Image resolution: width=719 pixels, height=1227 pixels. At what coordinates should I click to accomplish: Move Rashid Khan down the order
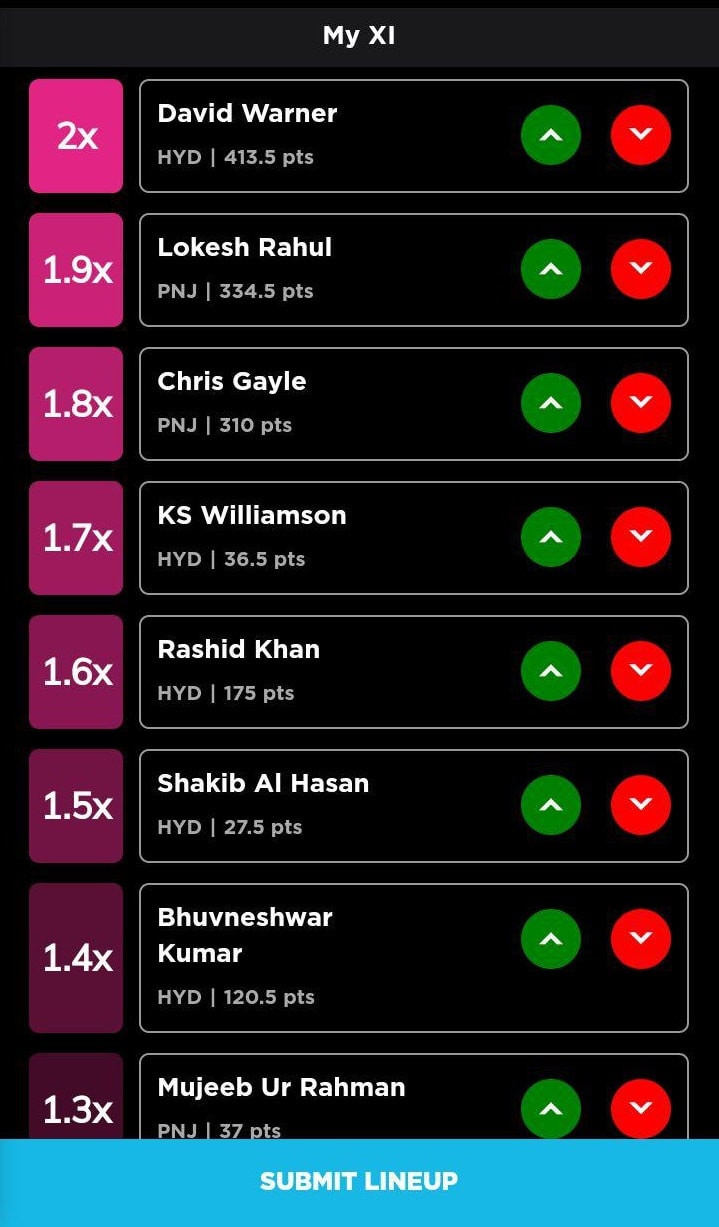point(641,671)
